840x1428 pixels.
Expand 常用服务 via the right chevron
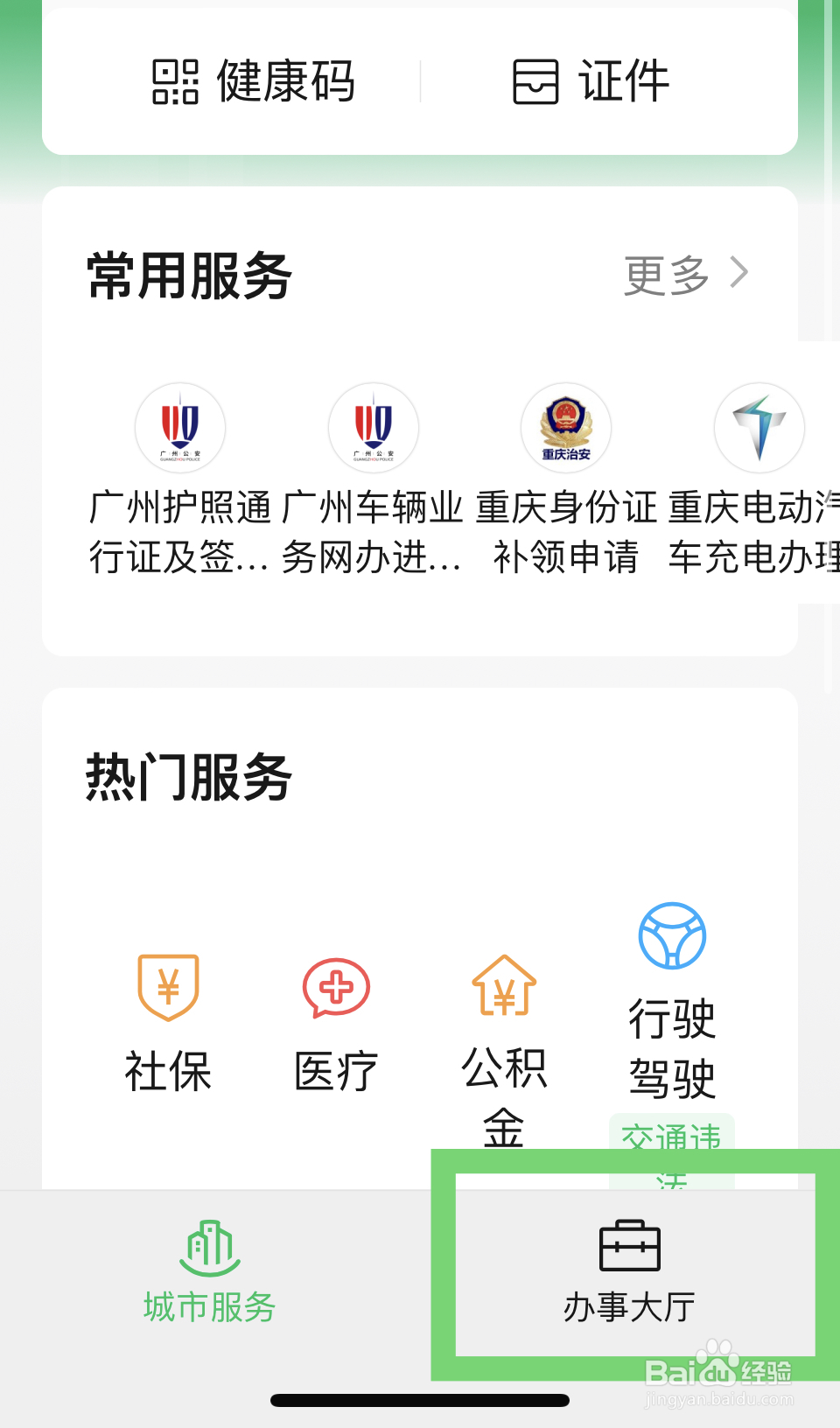pyautogui.click(x=739, y=272)
